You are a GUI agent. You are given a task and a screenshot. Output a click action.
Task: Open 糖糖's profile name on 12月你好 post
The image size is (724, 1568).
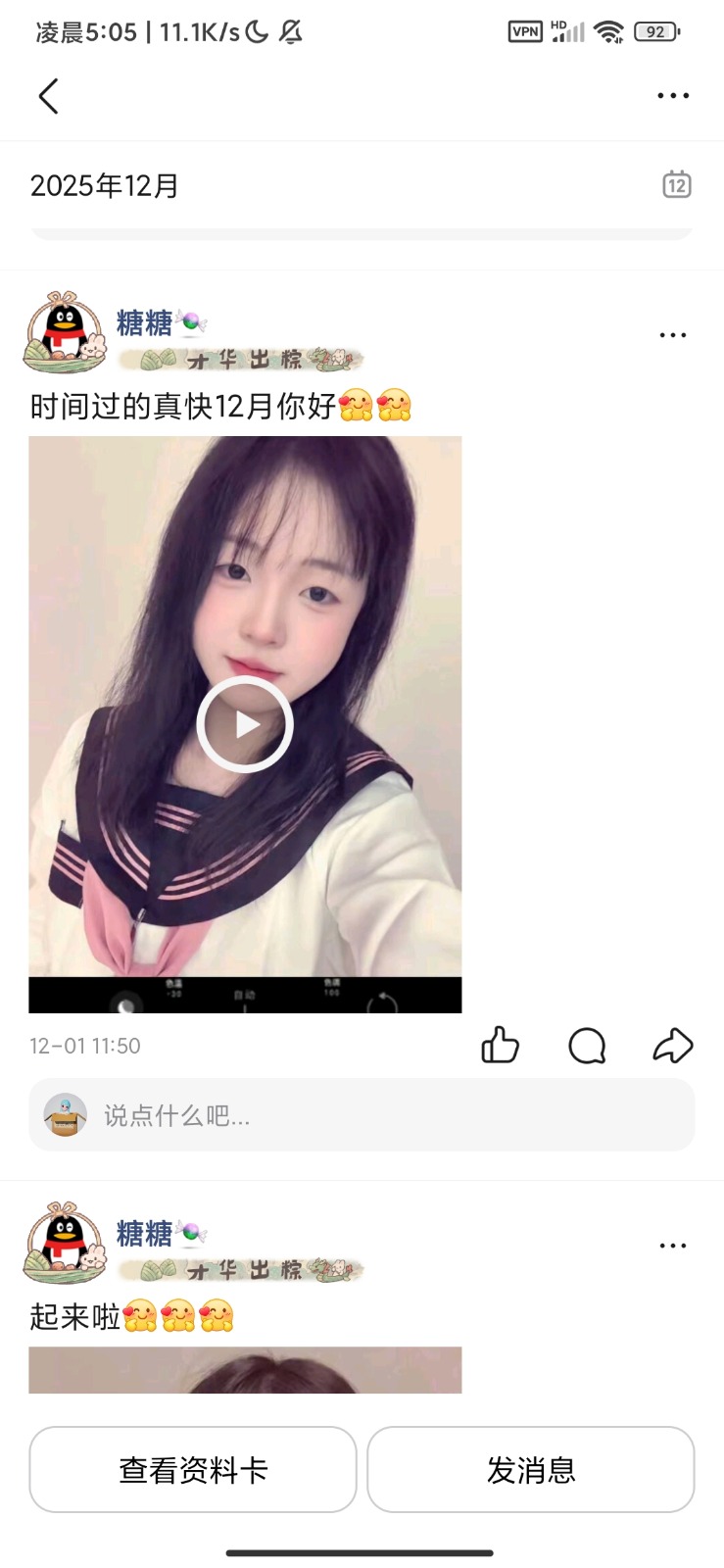(x=145, y=322)
